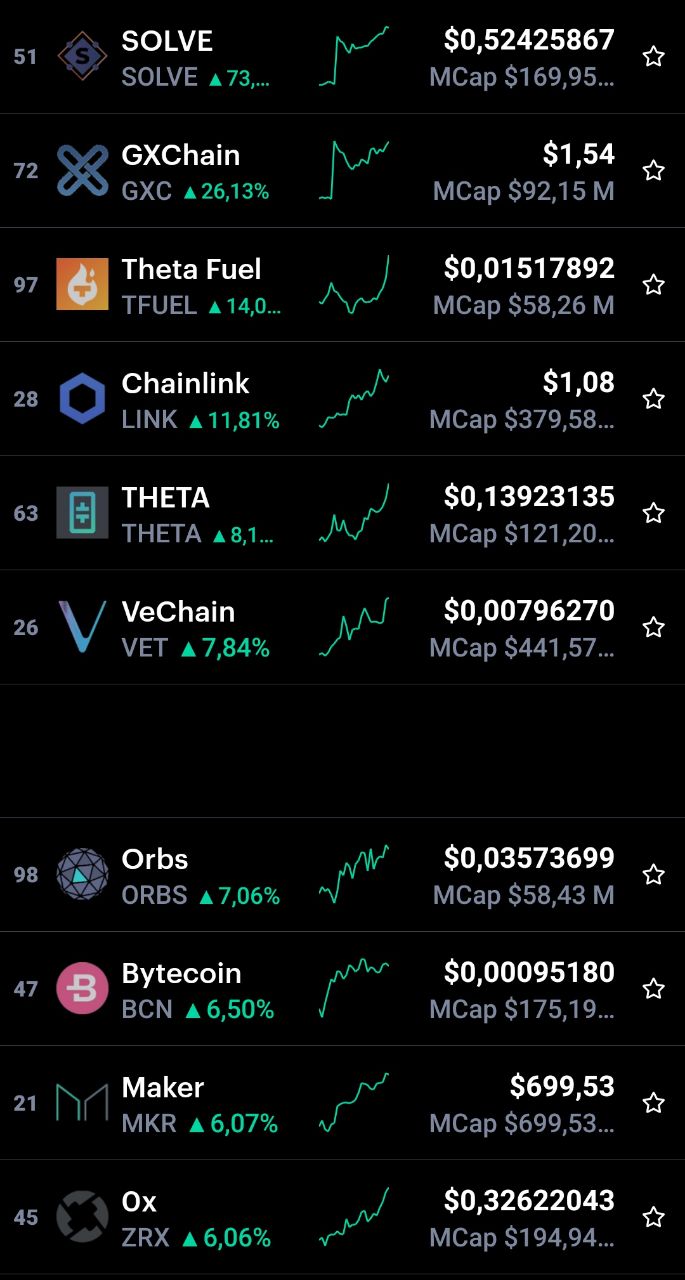This screenshot has height=1280, width=685.
Task: Open VeChain VET details
Action: (x=342, y=627)
